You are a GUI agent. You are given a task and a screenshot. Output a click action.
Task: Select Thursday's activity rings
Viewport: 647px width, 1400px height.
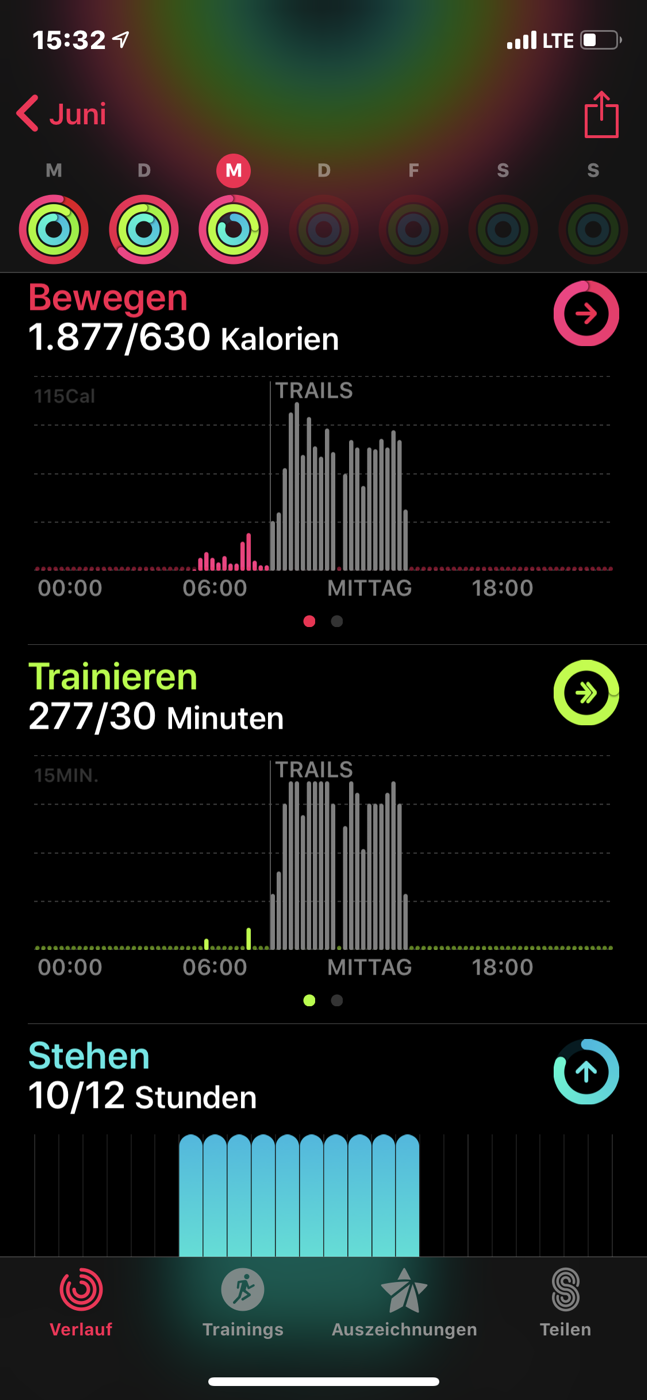323,229
